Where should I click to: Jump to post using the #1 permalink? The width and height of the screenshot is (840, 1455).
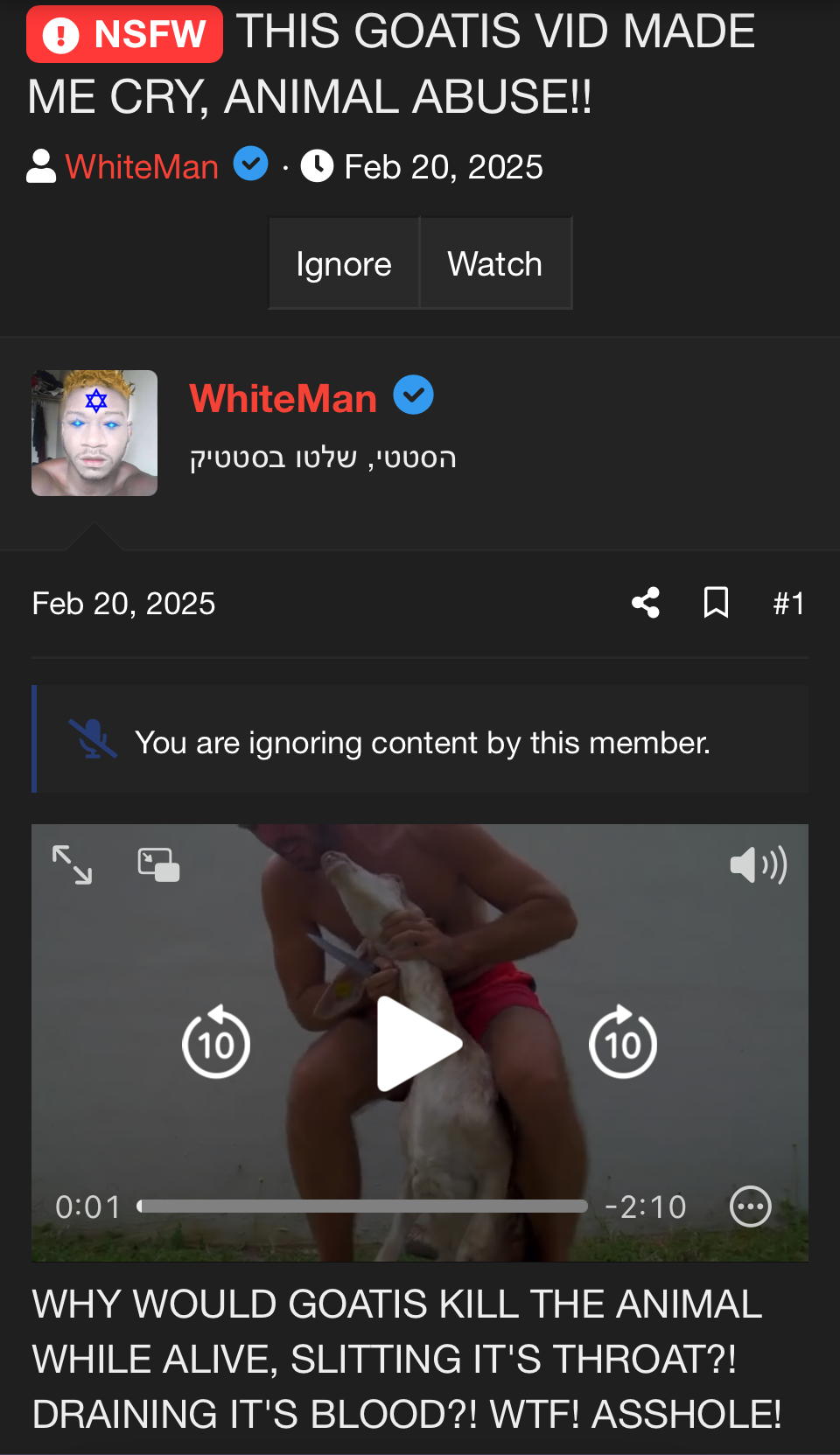(788, 603)
